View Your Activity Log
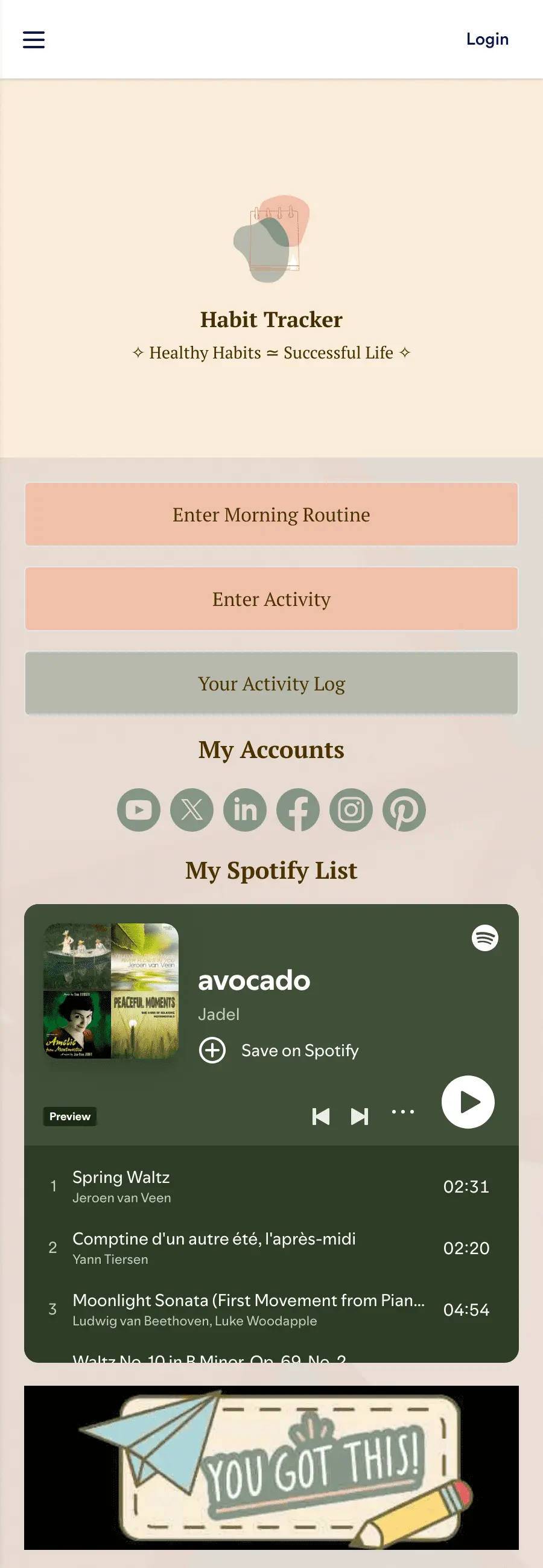The height and width of the screenshot is (1568, 543). point(271,684)
